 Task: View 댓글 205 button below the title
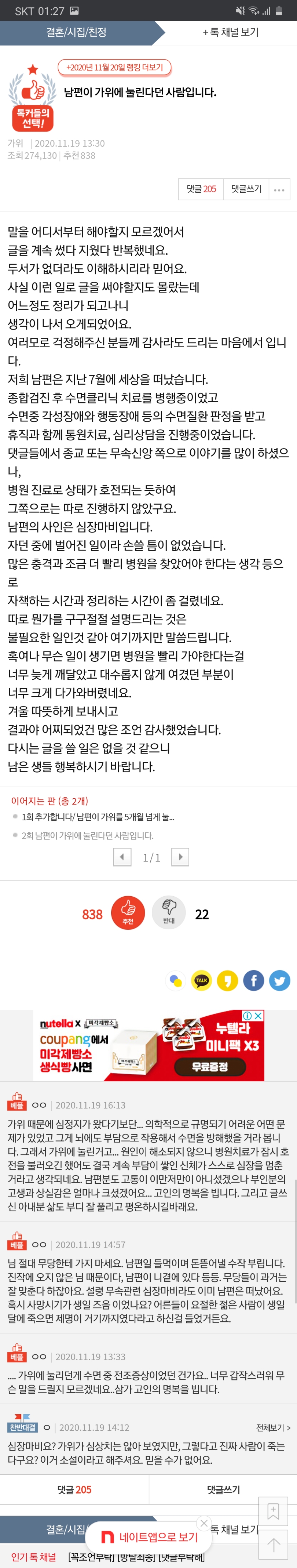click(x=201, y=189)
